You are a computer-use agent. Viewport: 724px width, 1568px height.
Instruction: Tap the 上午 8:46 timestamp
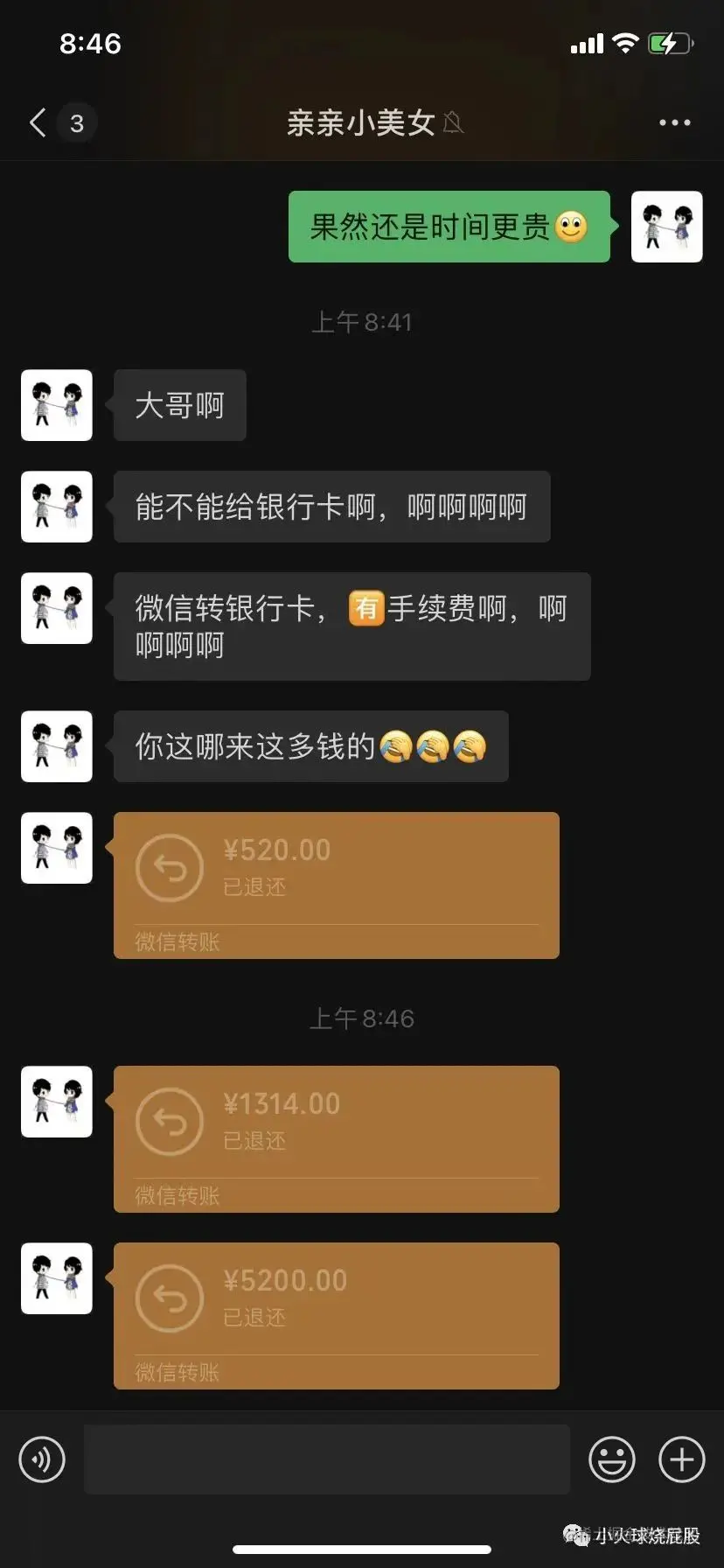362,1018
